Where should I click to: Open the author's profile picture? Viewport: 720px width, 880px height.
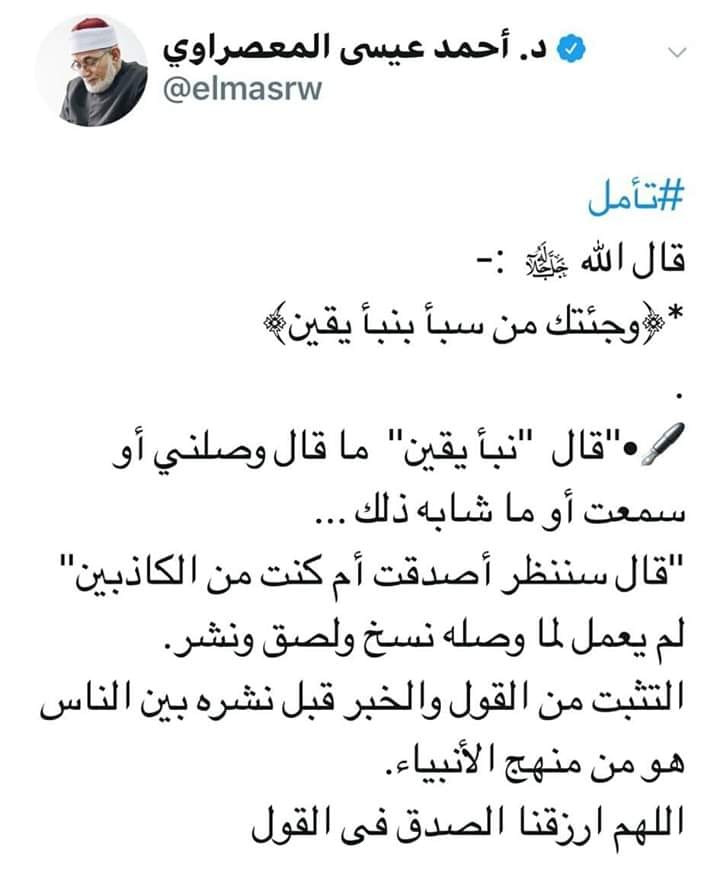point(92,71)
